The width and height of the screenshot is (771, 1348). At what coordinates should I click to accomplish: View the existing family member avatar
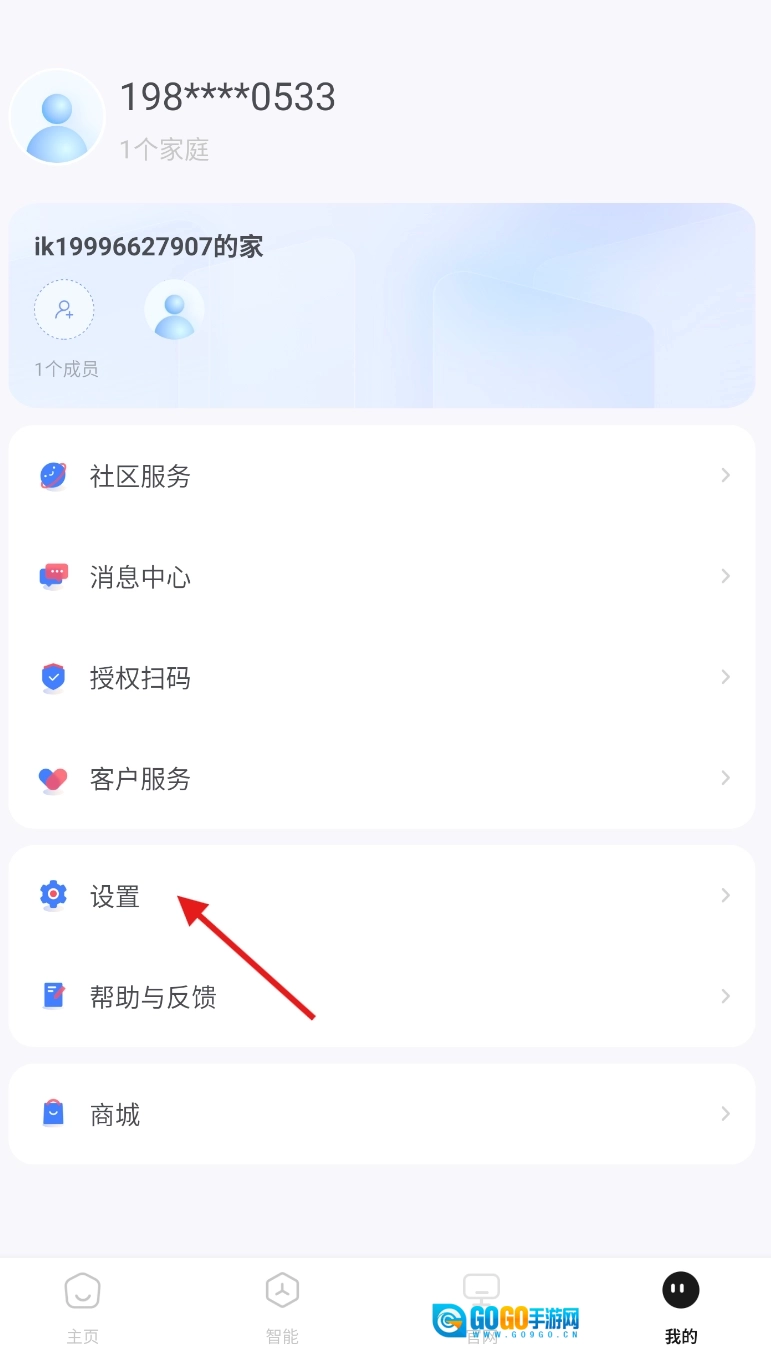174,310
